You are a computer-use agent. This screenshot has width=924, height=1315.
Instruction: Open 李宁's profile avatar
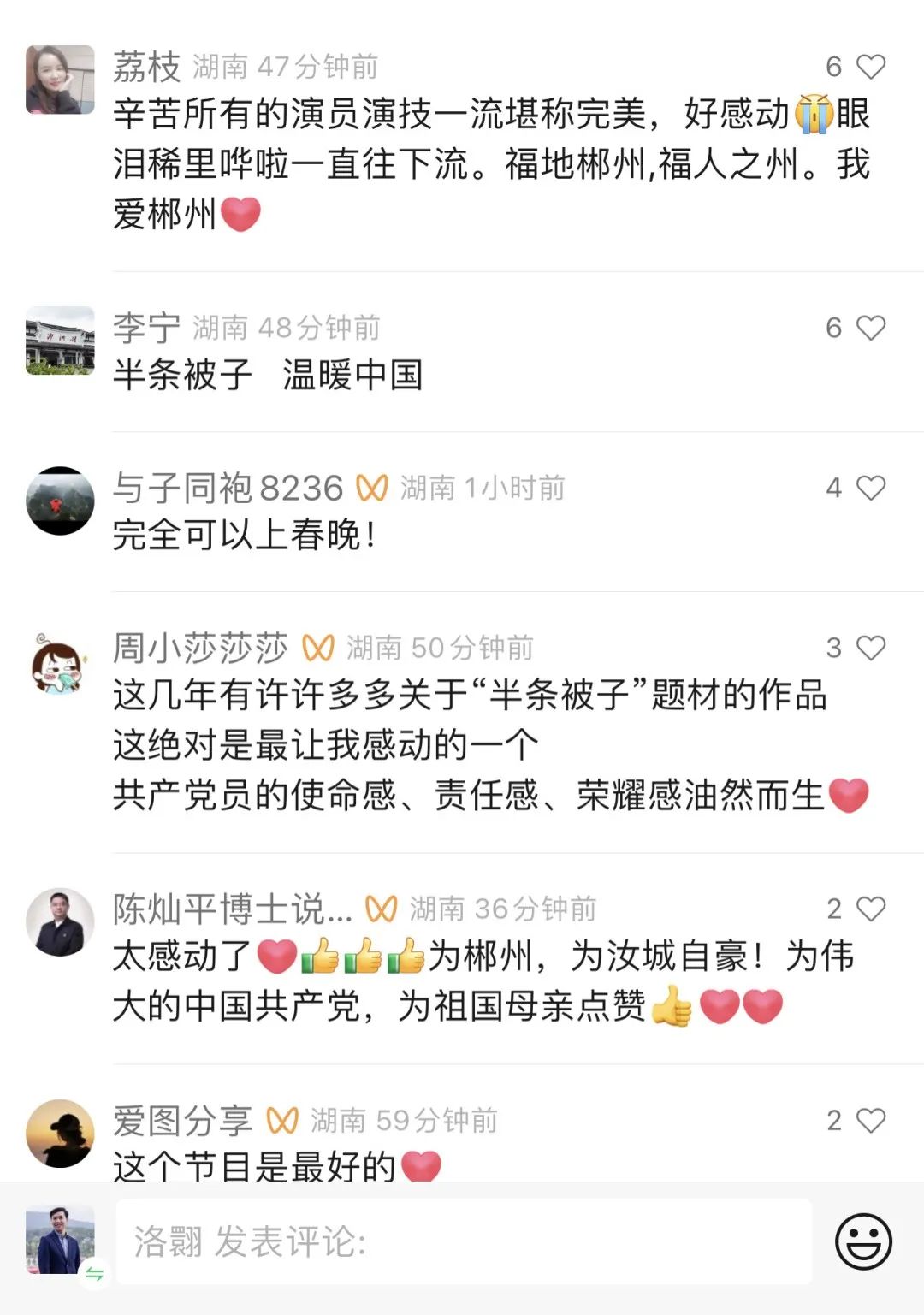coord(60,341)
